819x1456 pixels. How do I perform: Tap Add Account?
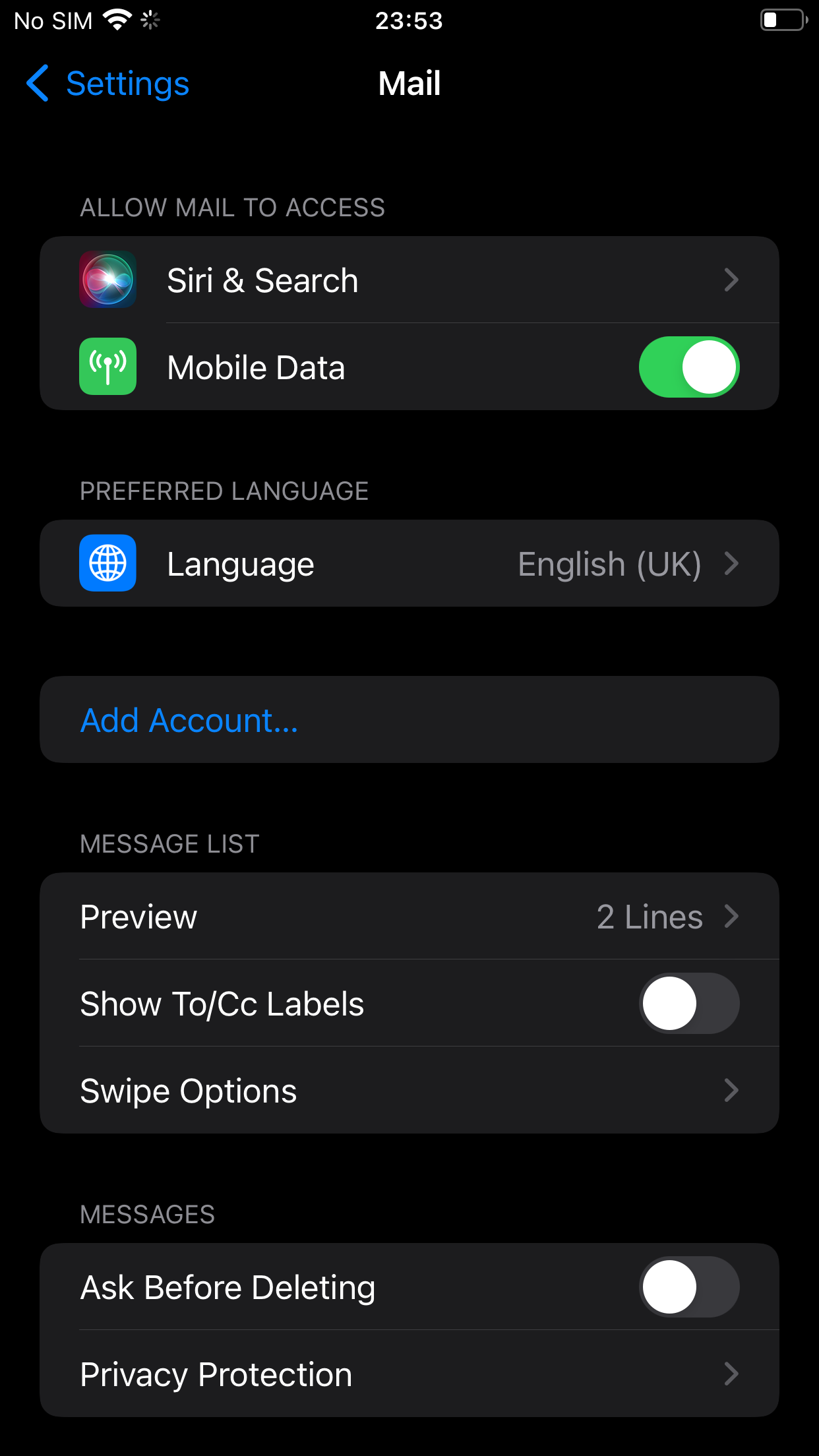coord(190,720)
